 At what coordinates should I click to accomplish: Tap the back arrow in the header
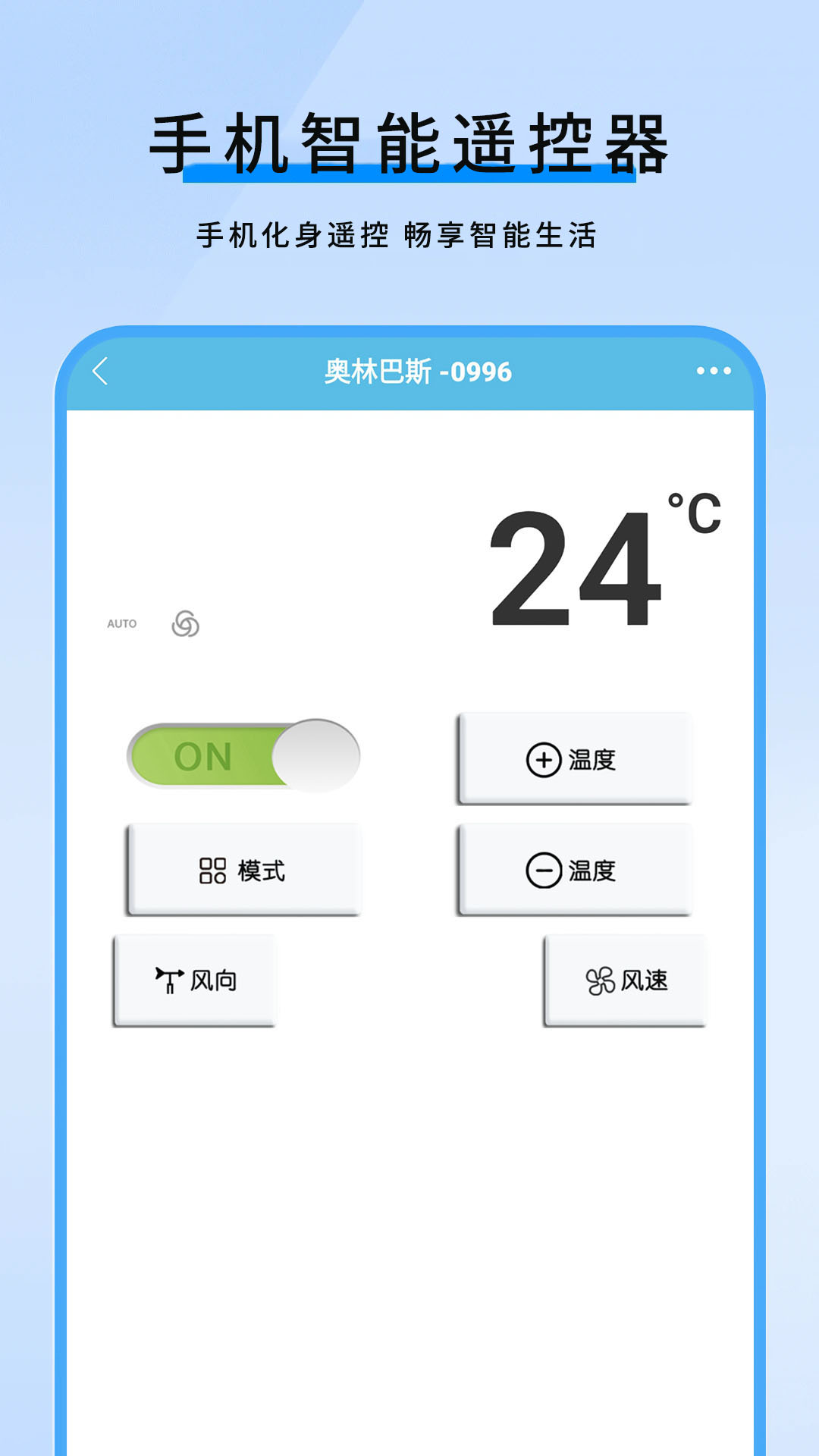point(99,371)
